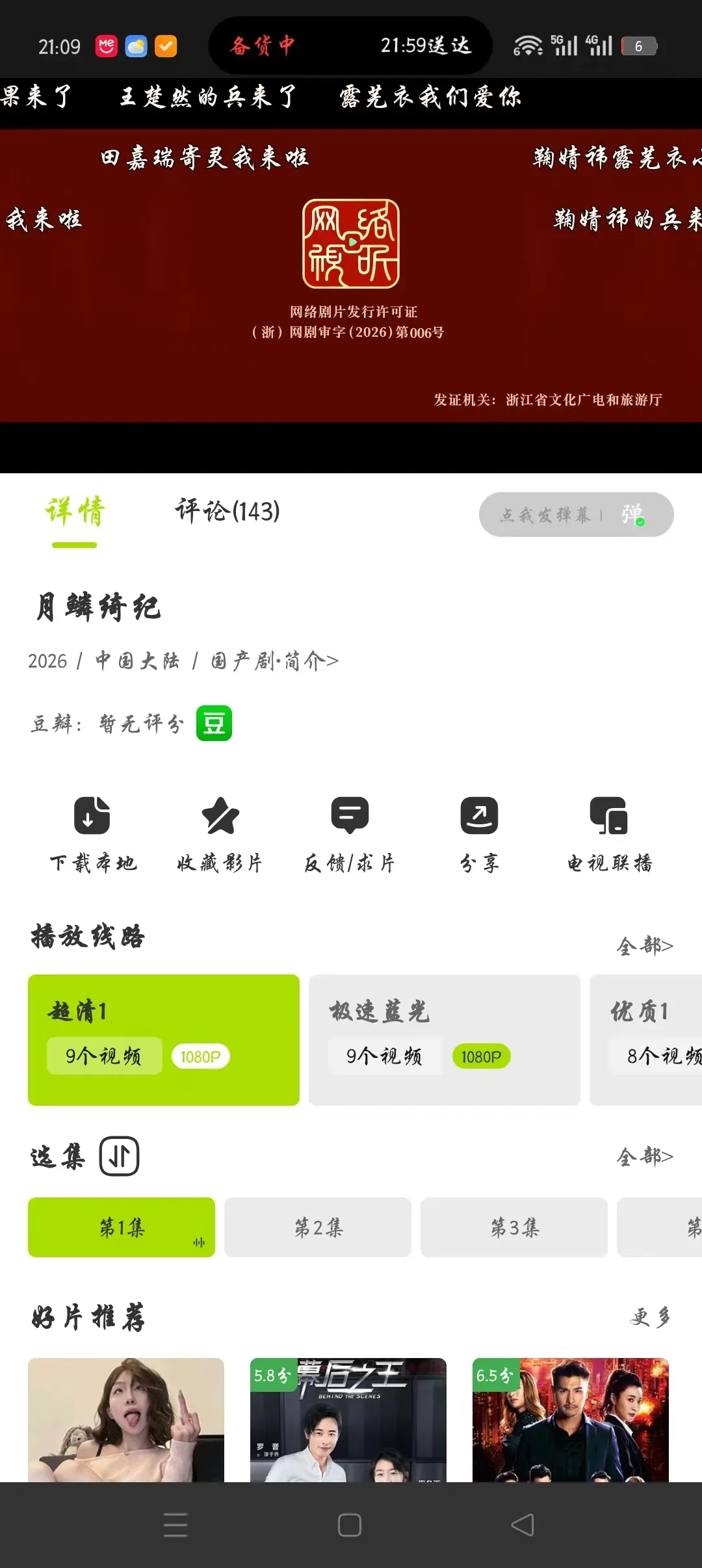The height and width of the screenshot is (1568, 702).
Task: Toggle the 弹 danmaku switch on
Action: [x=634, y=515]
